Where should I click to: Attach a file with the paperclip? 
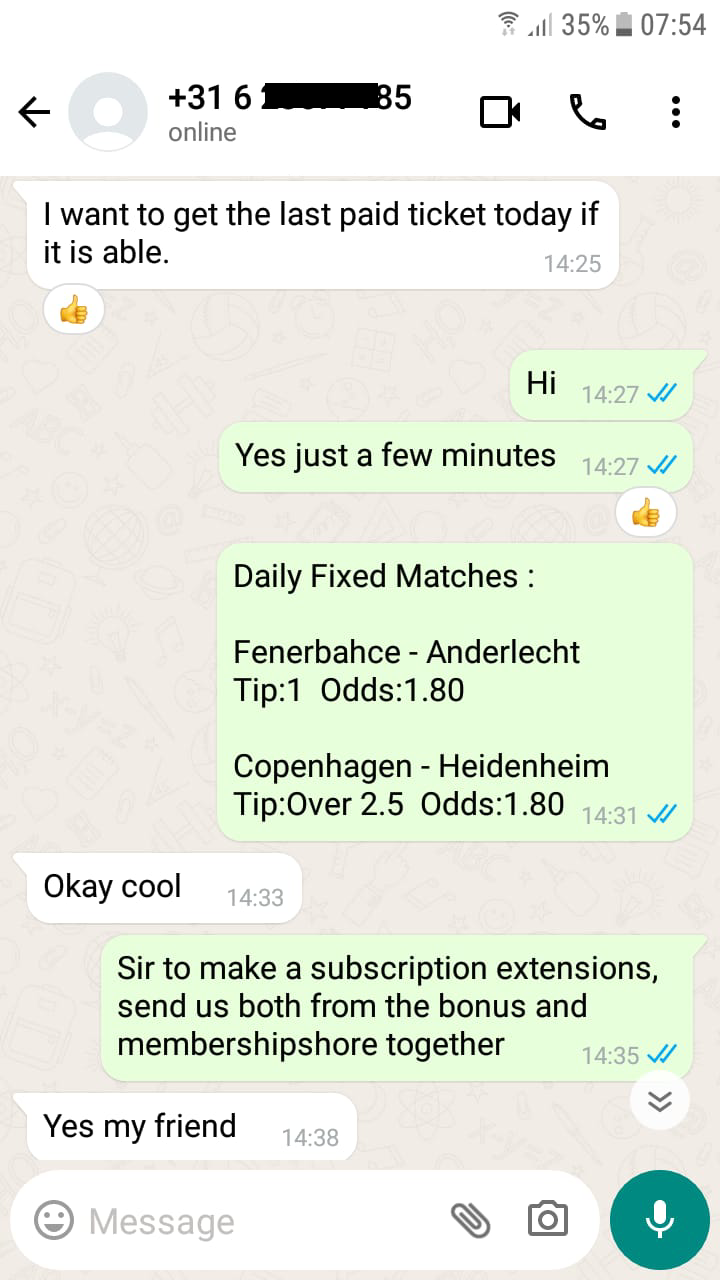(470, 1220)
